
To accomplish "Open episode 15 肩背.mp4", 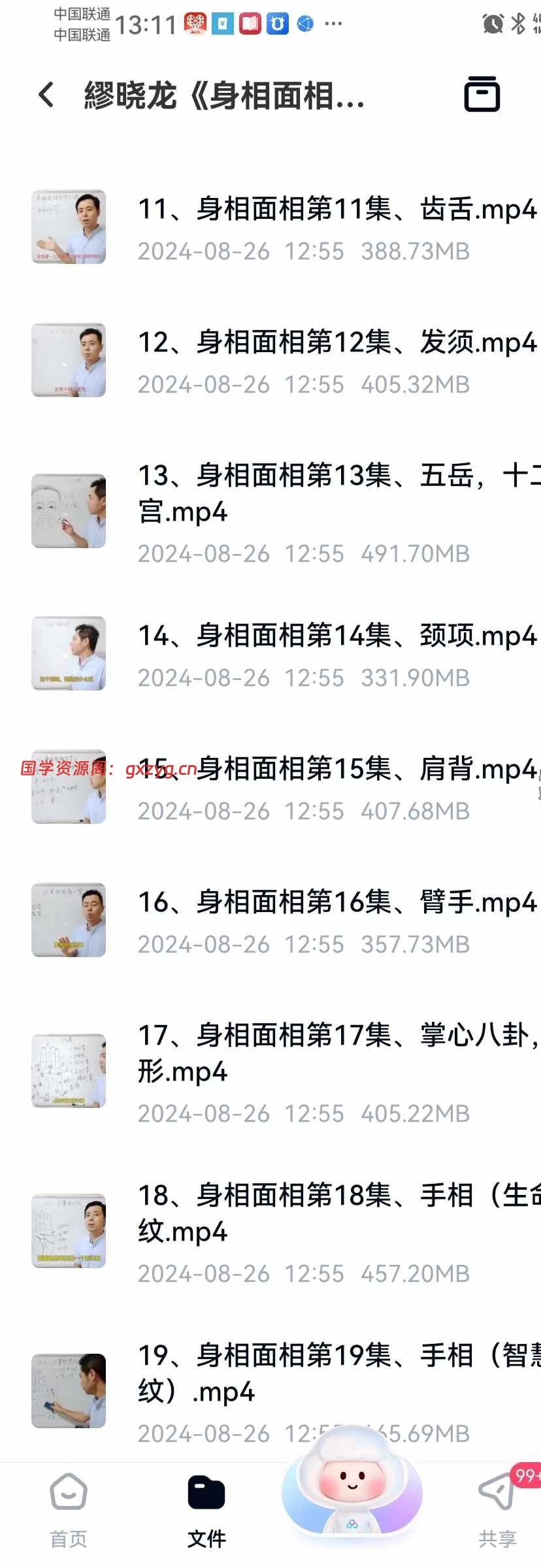I will [366, 770].
